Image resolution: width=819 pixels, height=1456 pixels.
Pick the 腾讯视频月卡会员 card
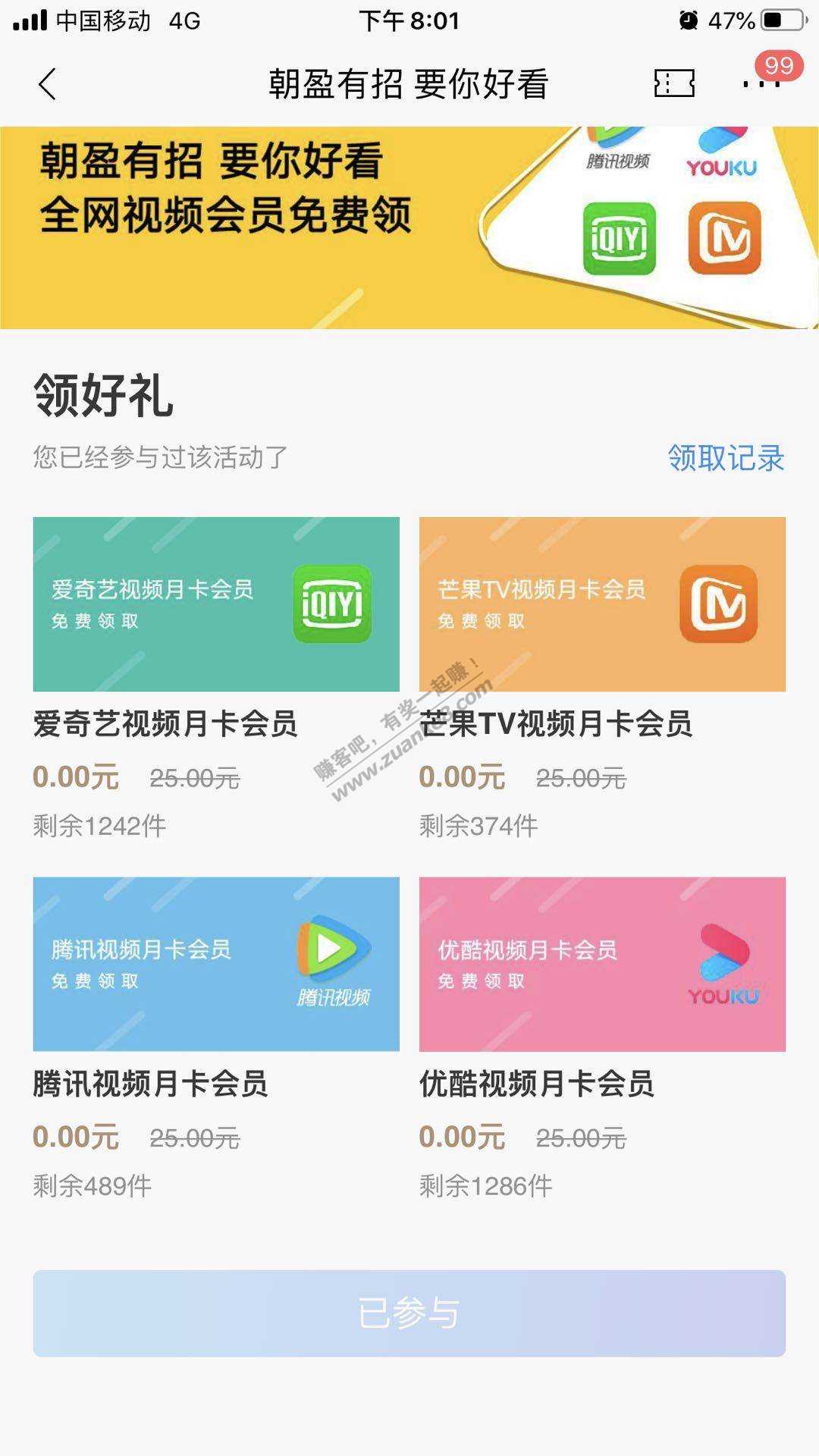point(216,964)
